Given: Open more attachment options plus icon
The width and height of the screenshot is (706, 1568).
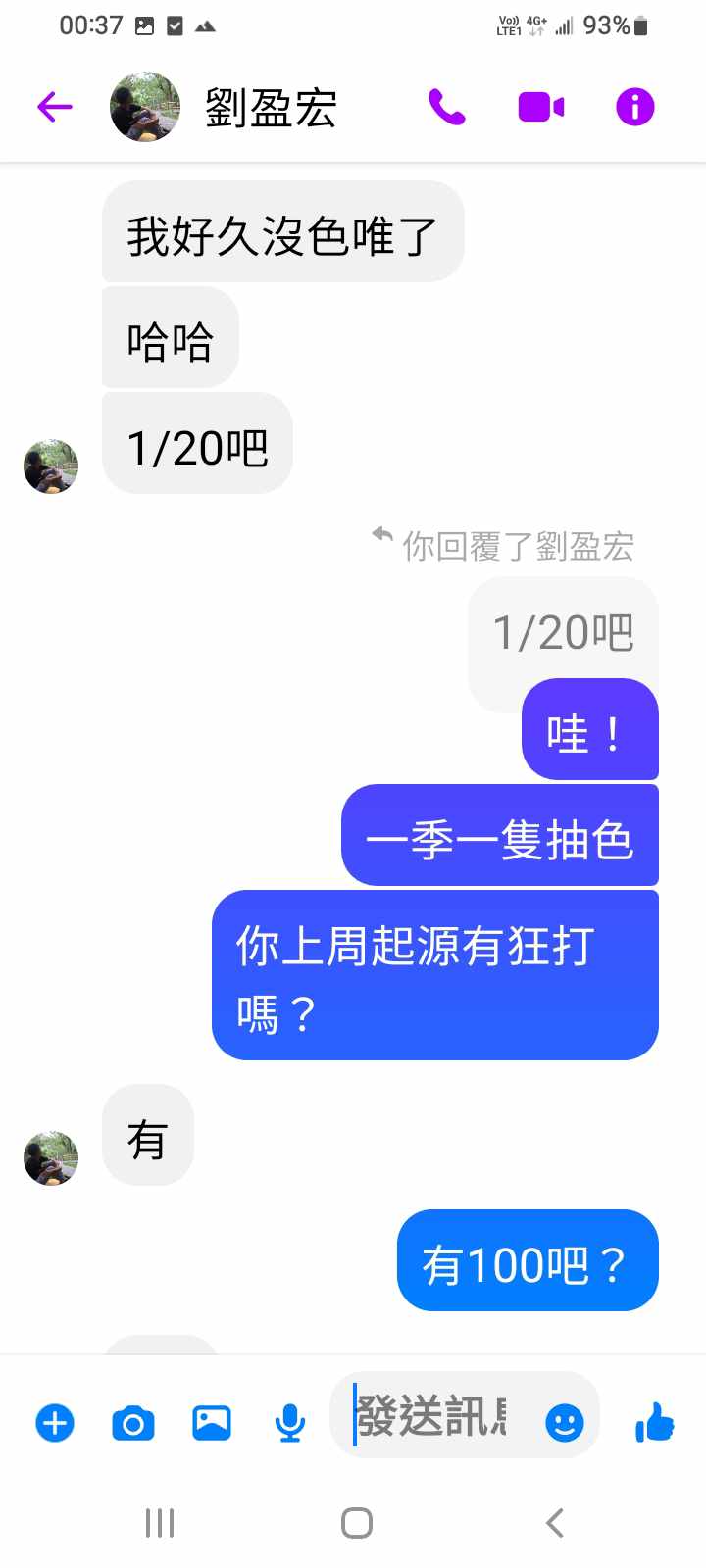Looking at the screenshot, I should coord(55,1422).
